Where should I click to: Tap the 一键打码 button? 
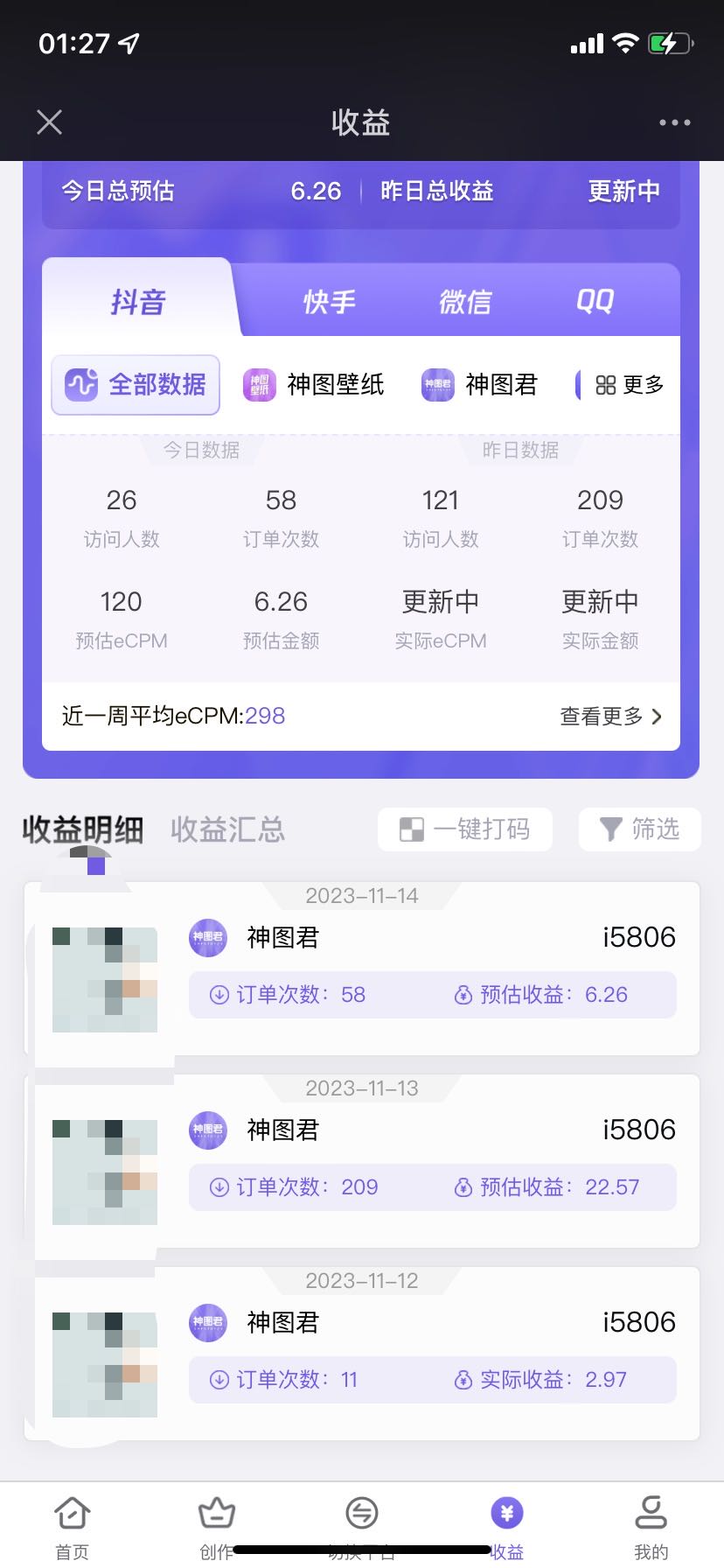point(465,829)
